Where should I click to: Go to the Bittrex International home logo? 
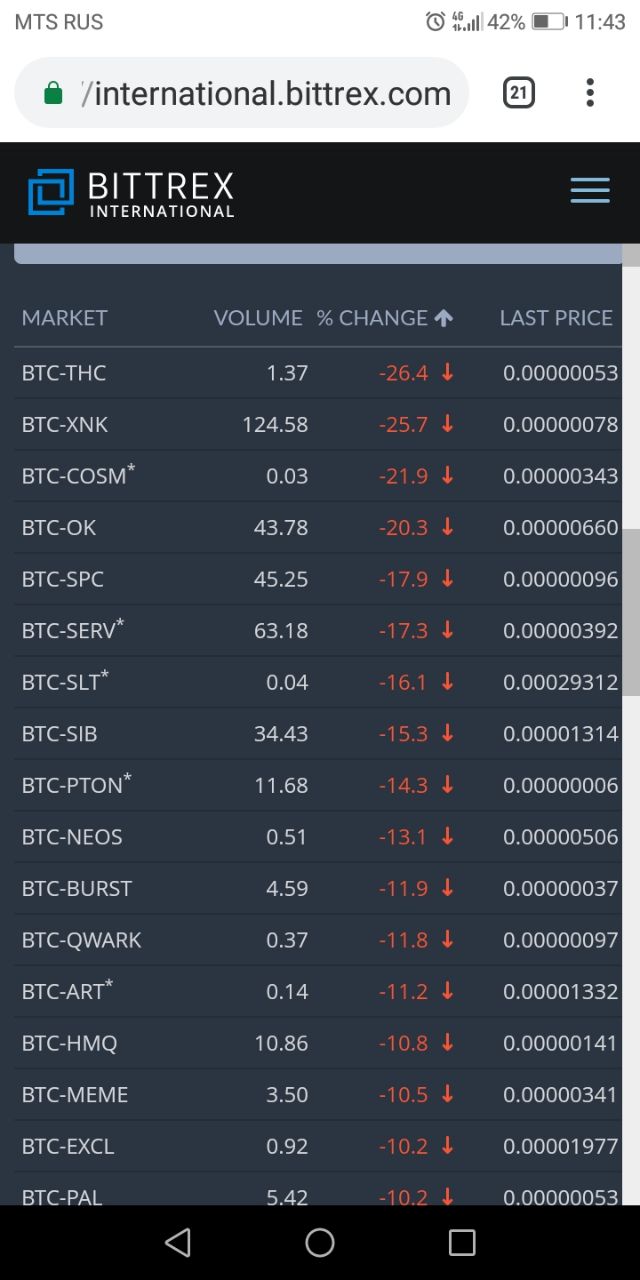(131, 193)
